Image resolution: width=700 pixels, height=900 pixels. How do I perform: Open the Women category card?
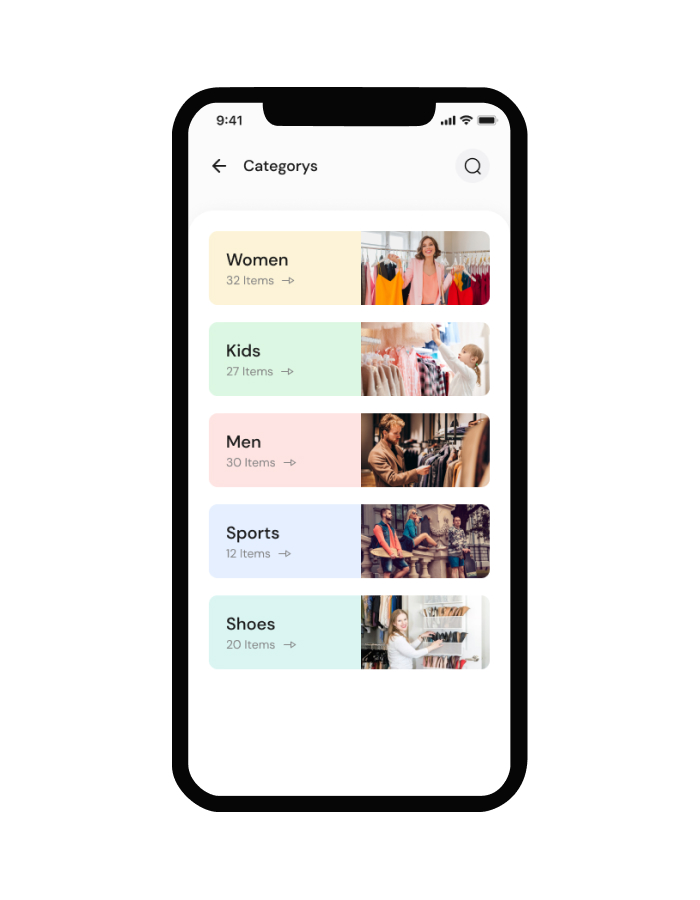pos(349,268)
